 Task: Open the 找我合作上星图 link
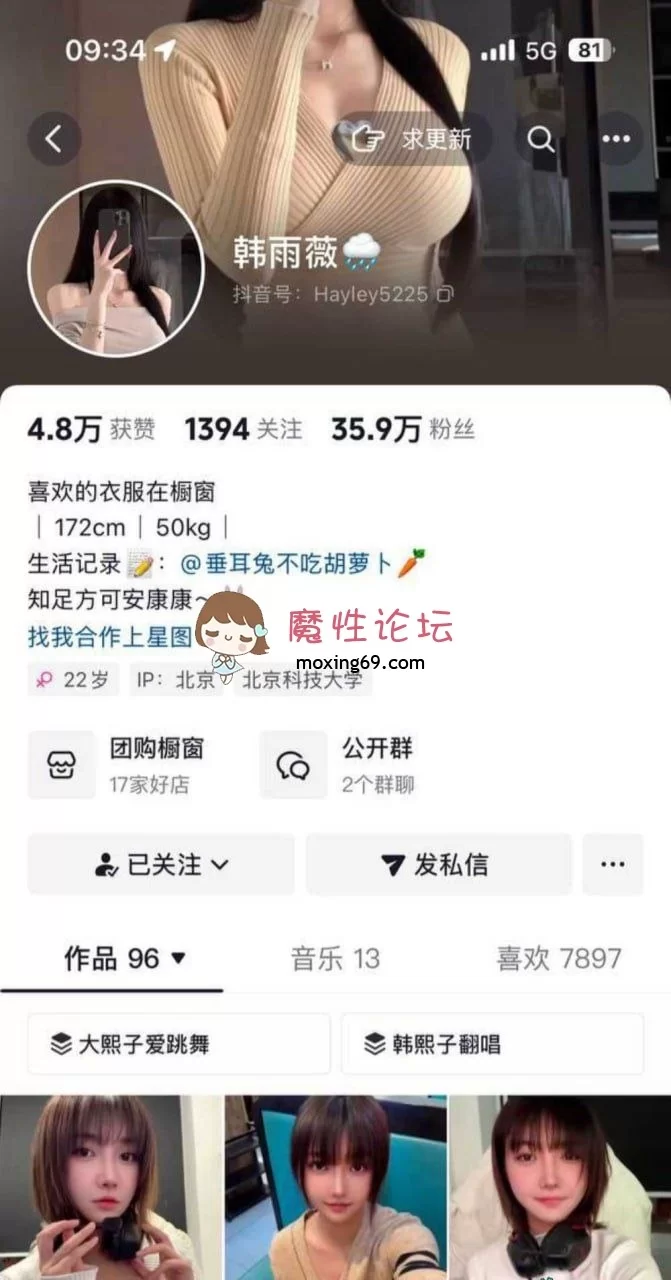click(110, 635)
